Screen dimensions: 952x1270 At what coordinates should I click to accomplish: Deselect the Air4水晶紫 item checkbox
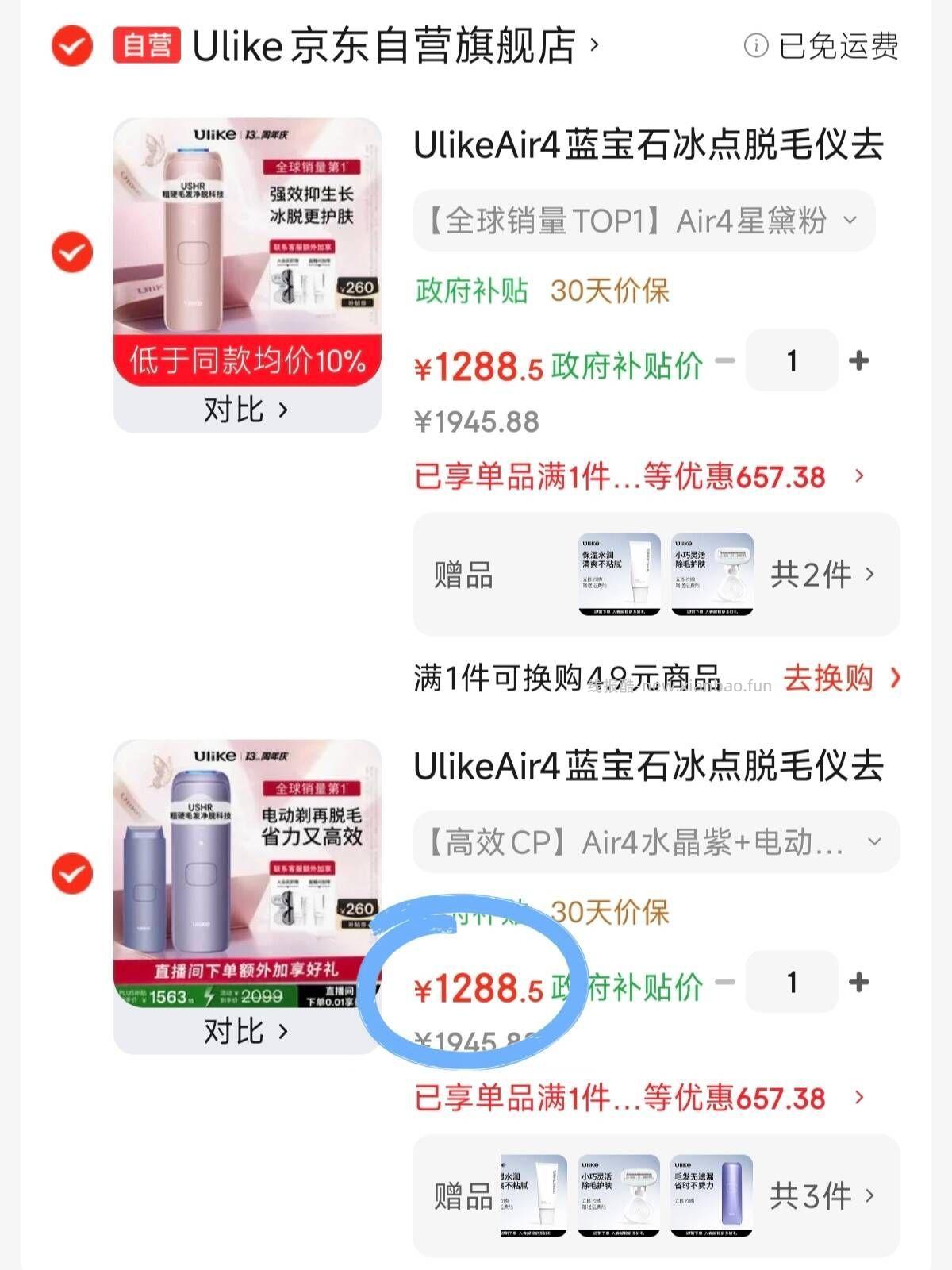pyautogui.click(x=72, y=874)
